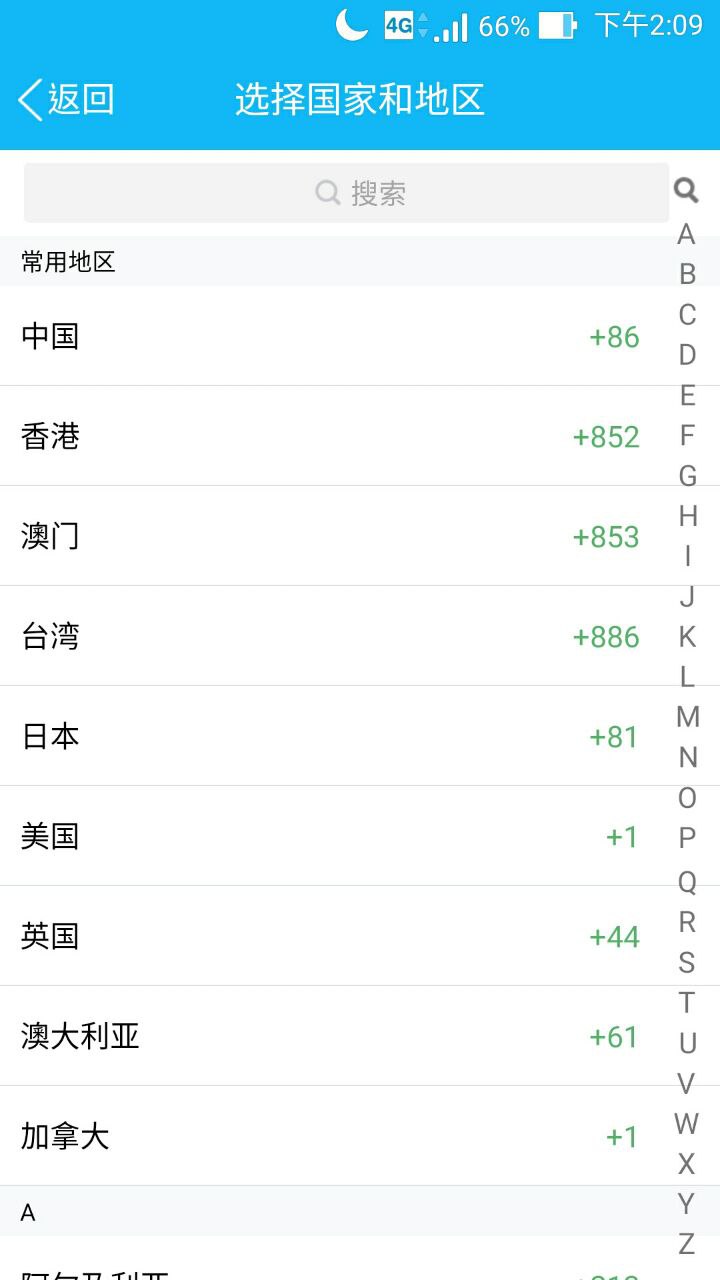The image size is (720, 1280).
Task: Tap the search icon atop the index
Action: pyautogui.click(x=686, y=190)
